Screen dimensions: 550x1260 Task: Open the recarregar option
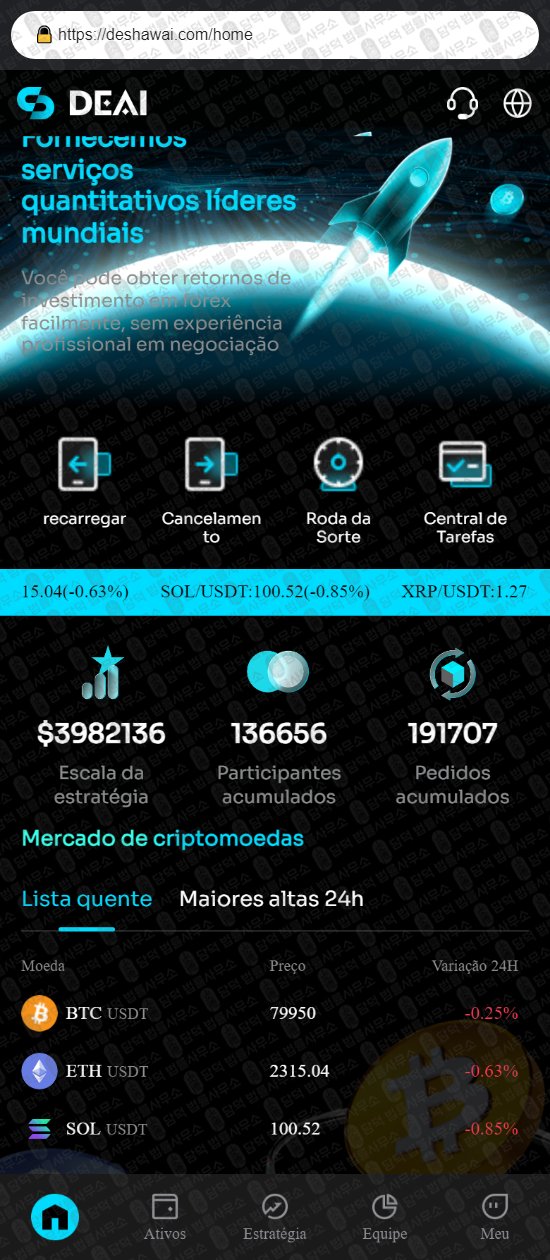click(x=85, y=483)
